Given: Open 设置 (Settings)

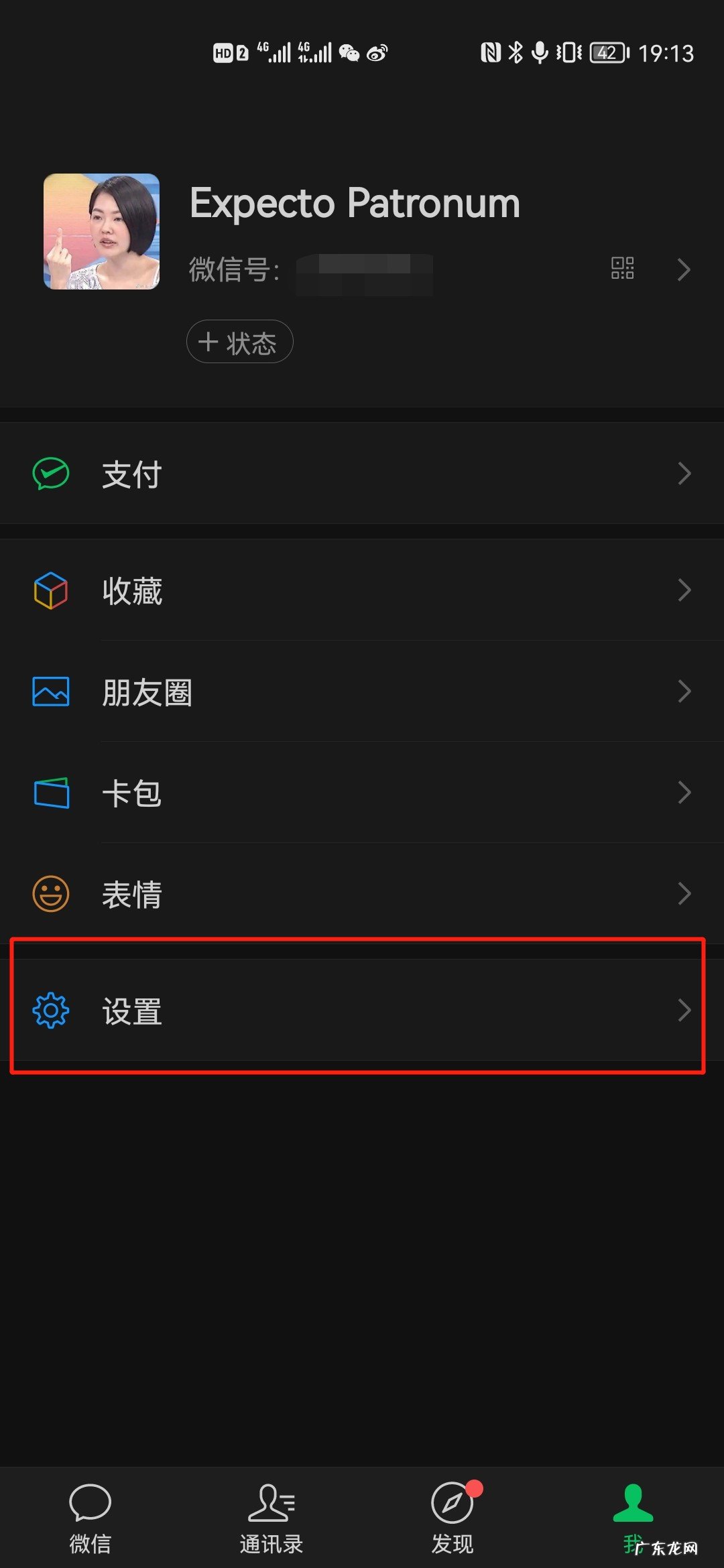Looking at the screenshot, I should (x=362, y=1010).
